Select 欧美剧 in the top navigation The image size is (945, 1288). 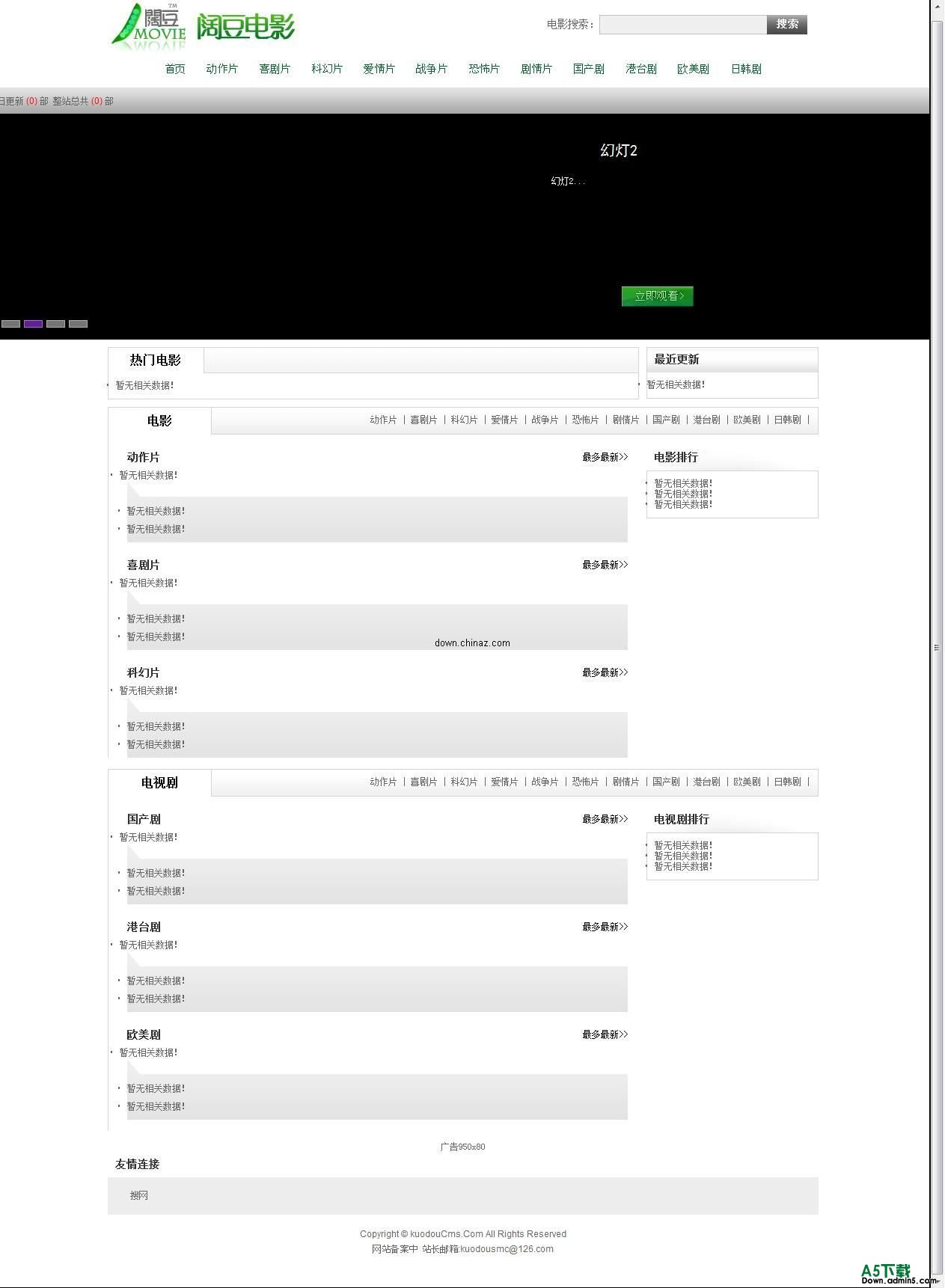click(x=693, y=69)
